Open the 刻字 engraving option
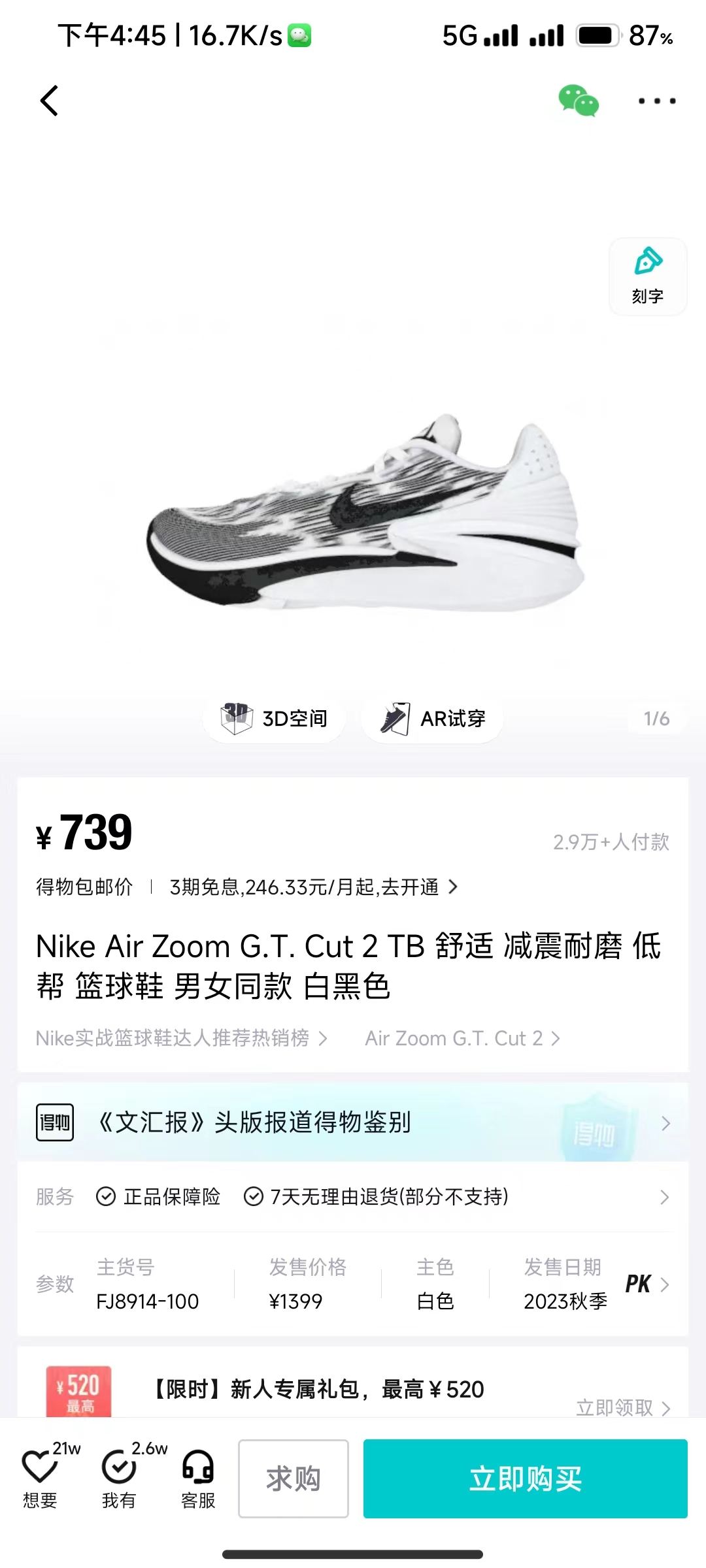The image size is (706, 1568). click(x=647, y=277)
